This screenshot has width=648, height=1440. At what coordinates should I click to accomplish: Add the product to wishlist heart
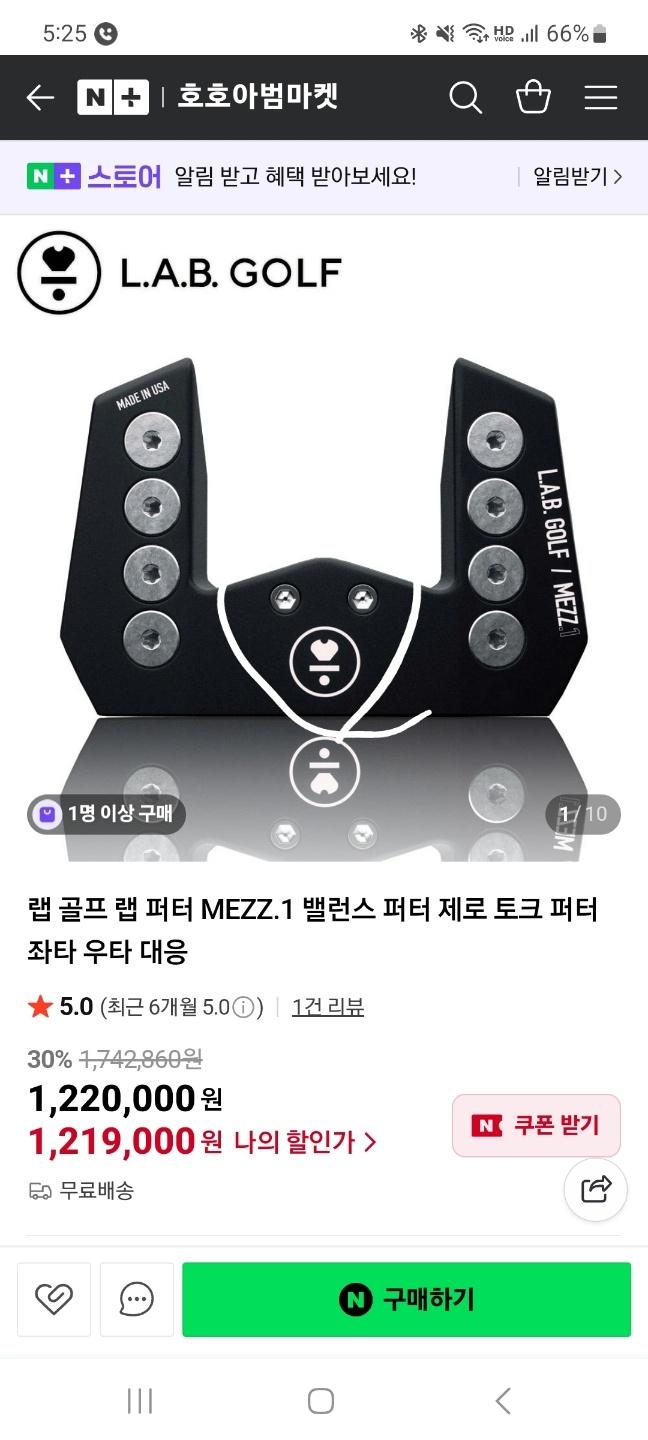(x=53, y=1299)
